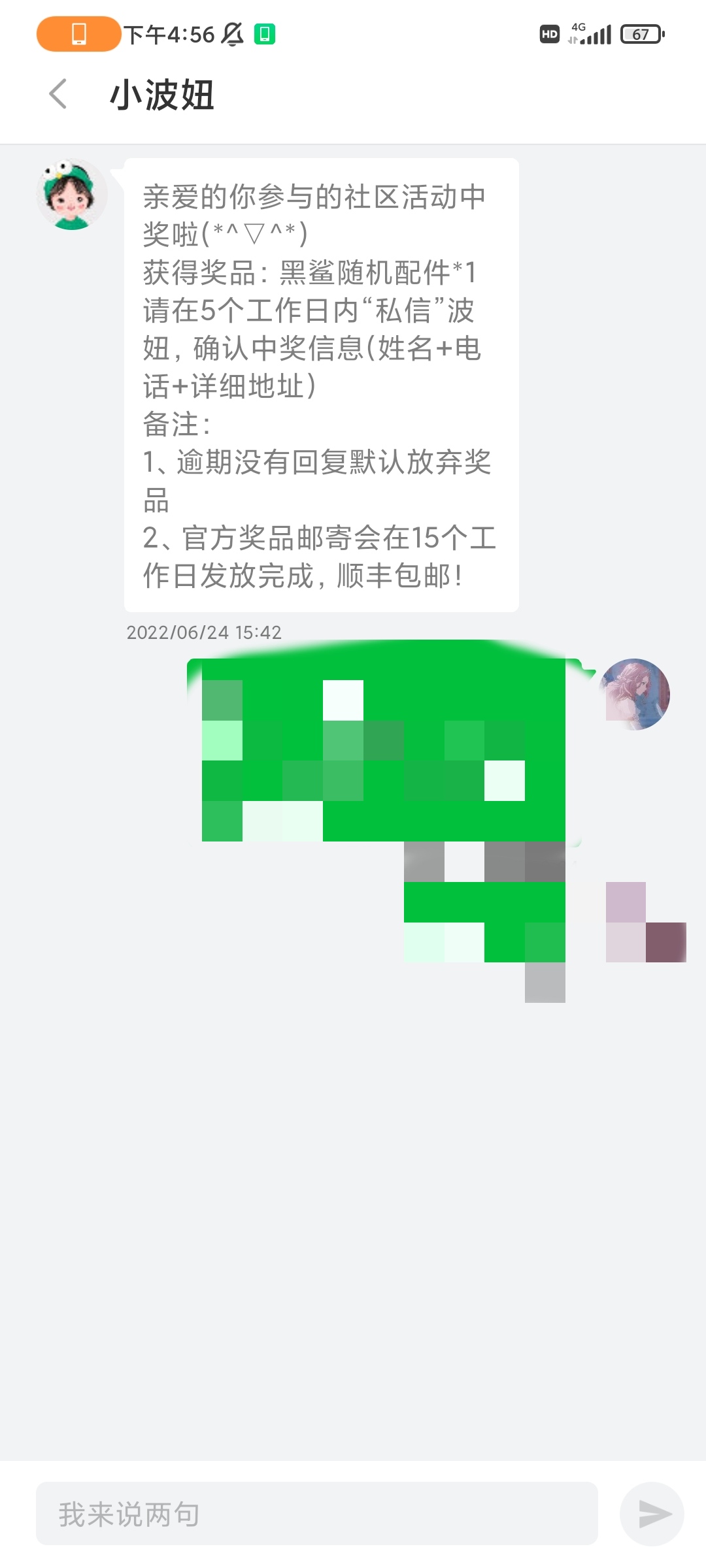Screen dimensions: 706x1568
Task: Send the message with the arrow icon
Action: pos(652,1514)
